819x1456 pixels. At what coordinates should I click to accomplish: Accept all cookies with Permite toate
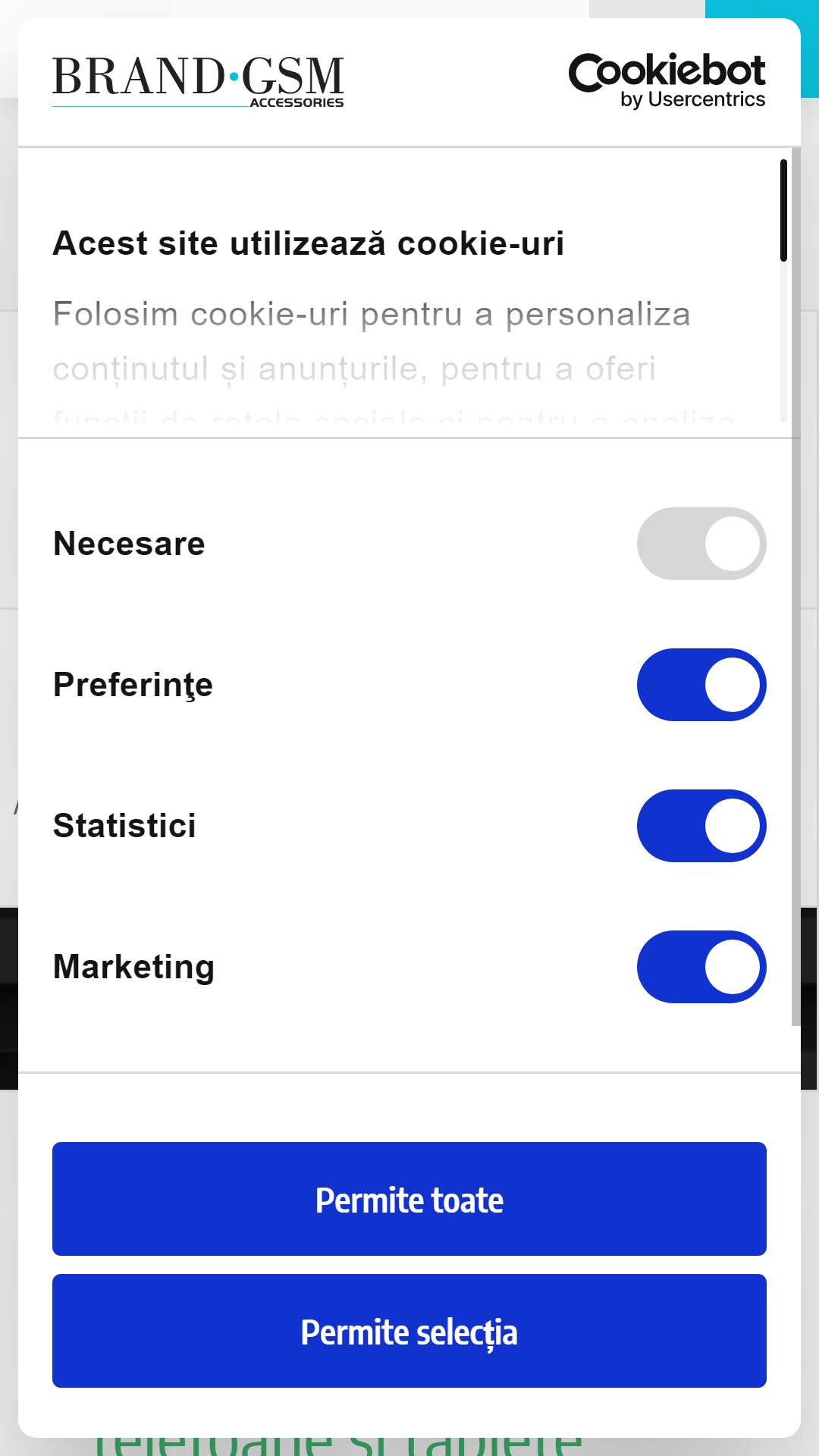pos(409,1199)
